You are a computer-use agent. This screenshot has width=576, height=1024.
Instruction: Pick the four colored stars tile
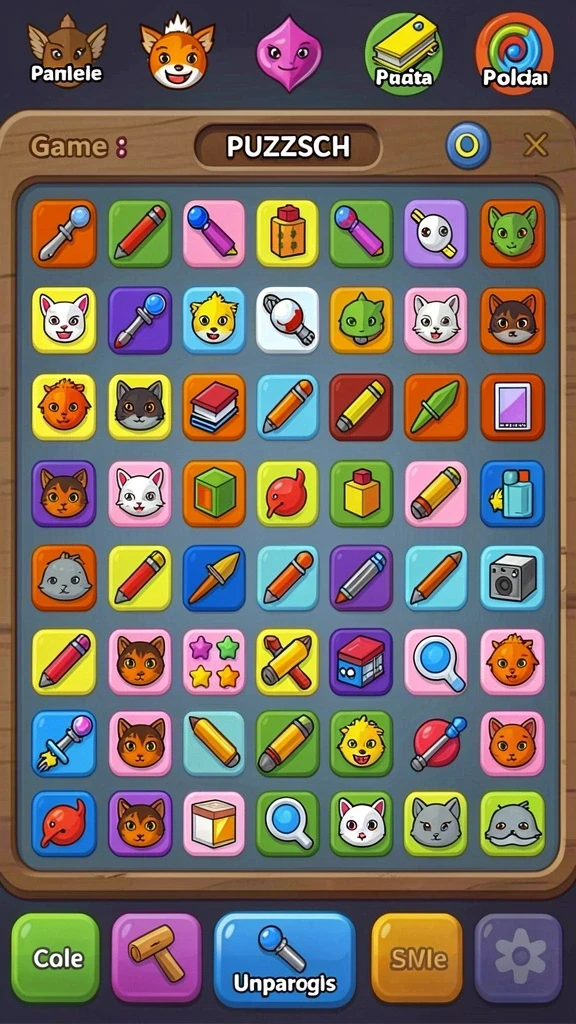point(214,661)
